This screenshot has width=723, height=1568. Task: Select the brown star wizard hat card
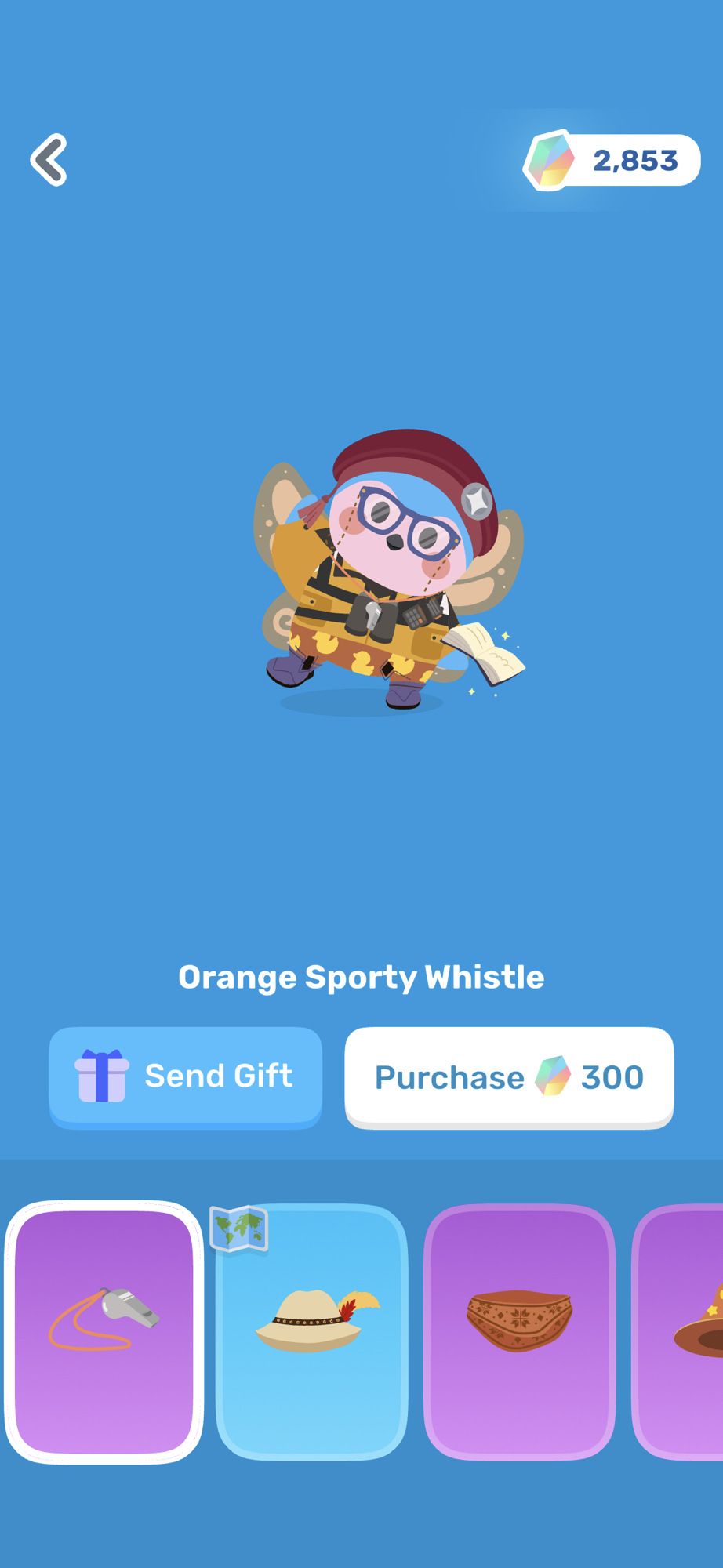[681, 1331]
